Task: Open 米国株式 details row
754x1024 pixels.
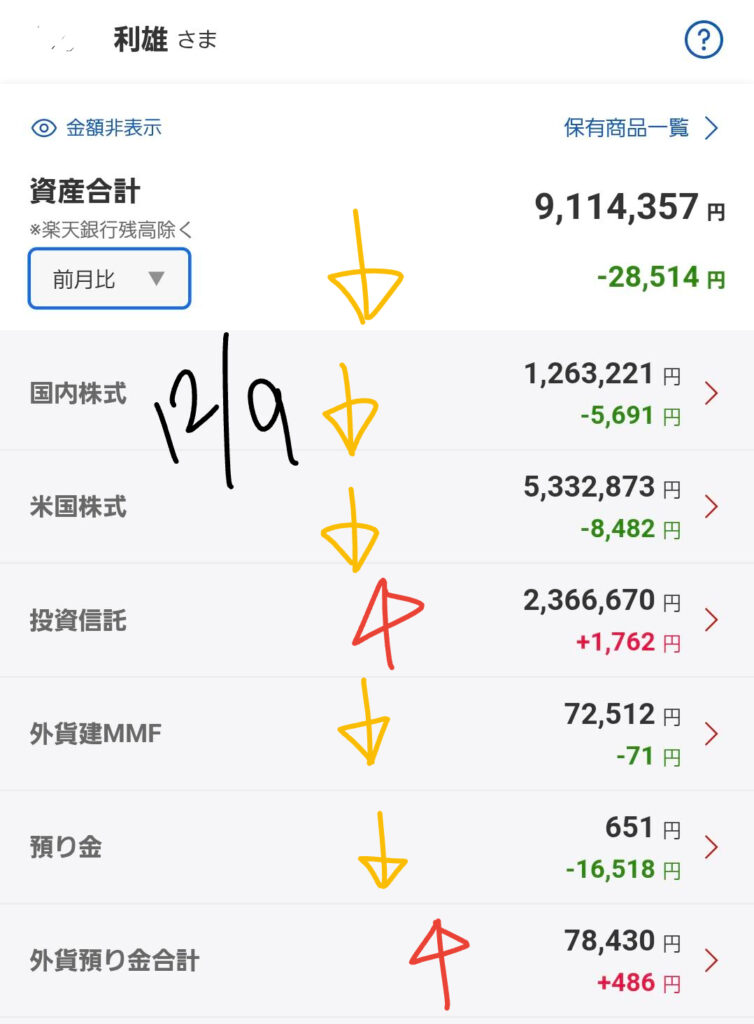Action: click(377, 507)
